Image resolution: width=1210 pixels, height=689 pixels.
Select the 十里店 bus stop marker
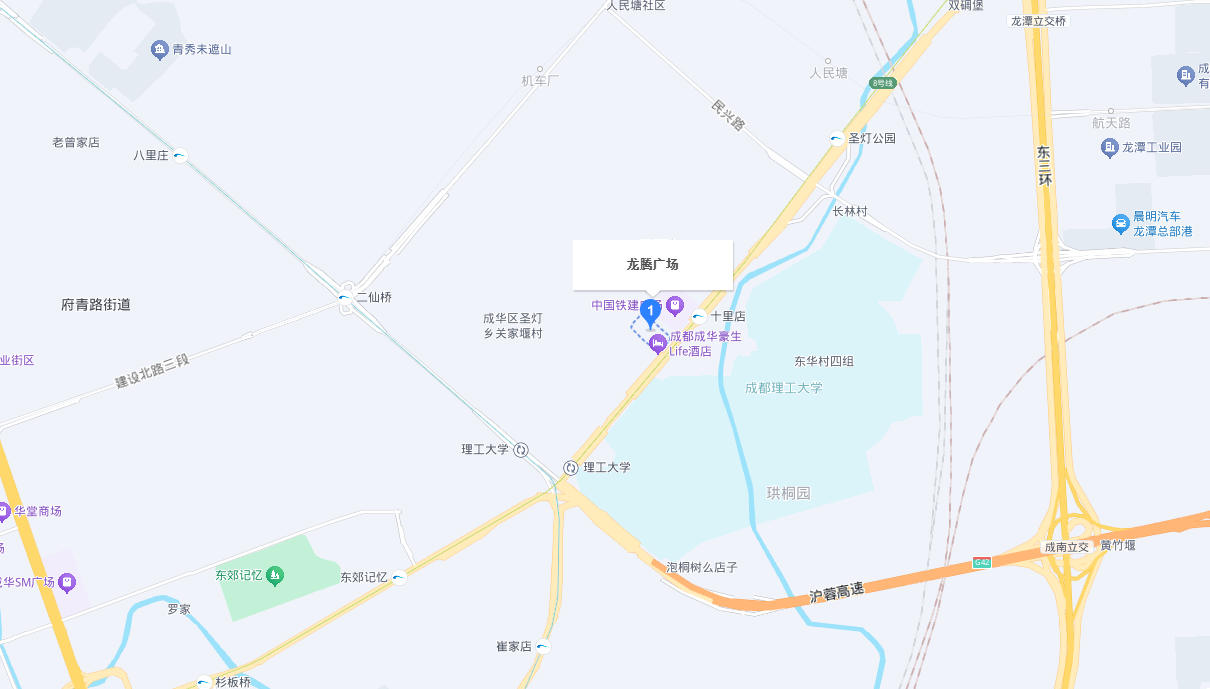(x=698, y=316)
